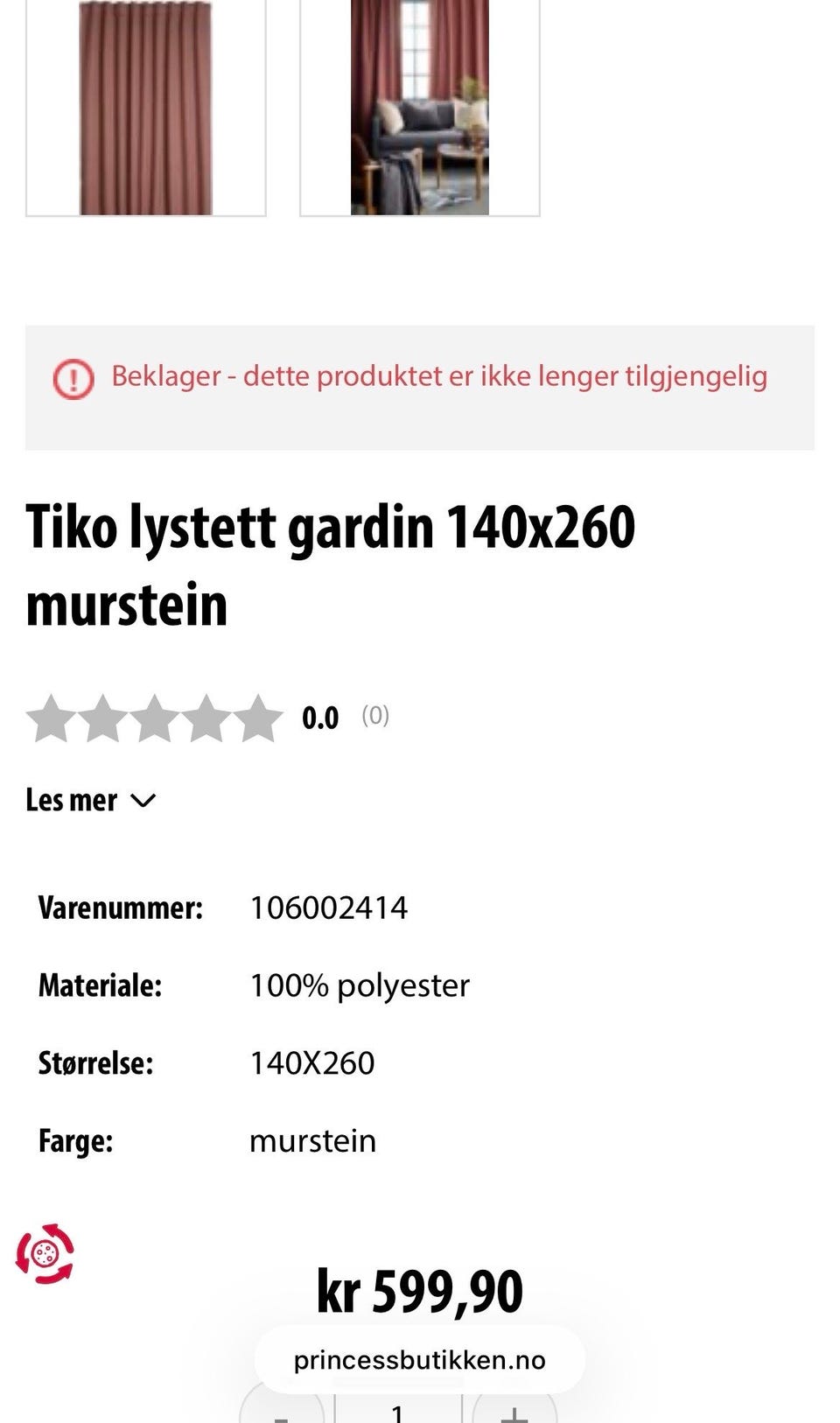
Task: Open the living room scene thumbnail
Action: tap(419, 105)
